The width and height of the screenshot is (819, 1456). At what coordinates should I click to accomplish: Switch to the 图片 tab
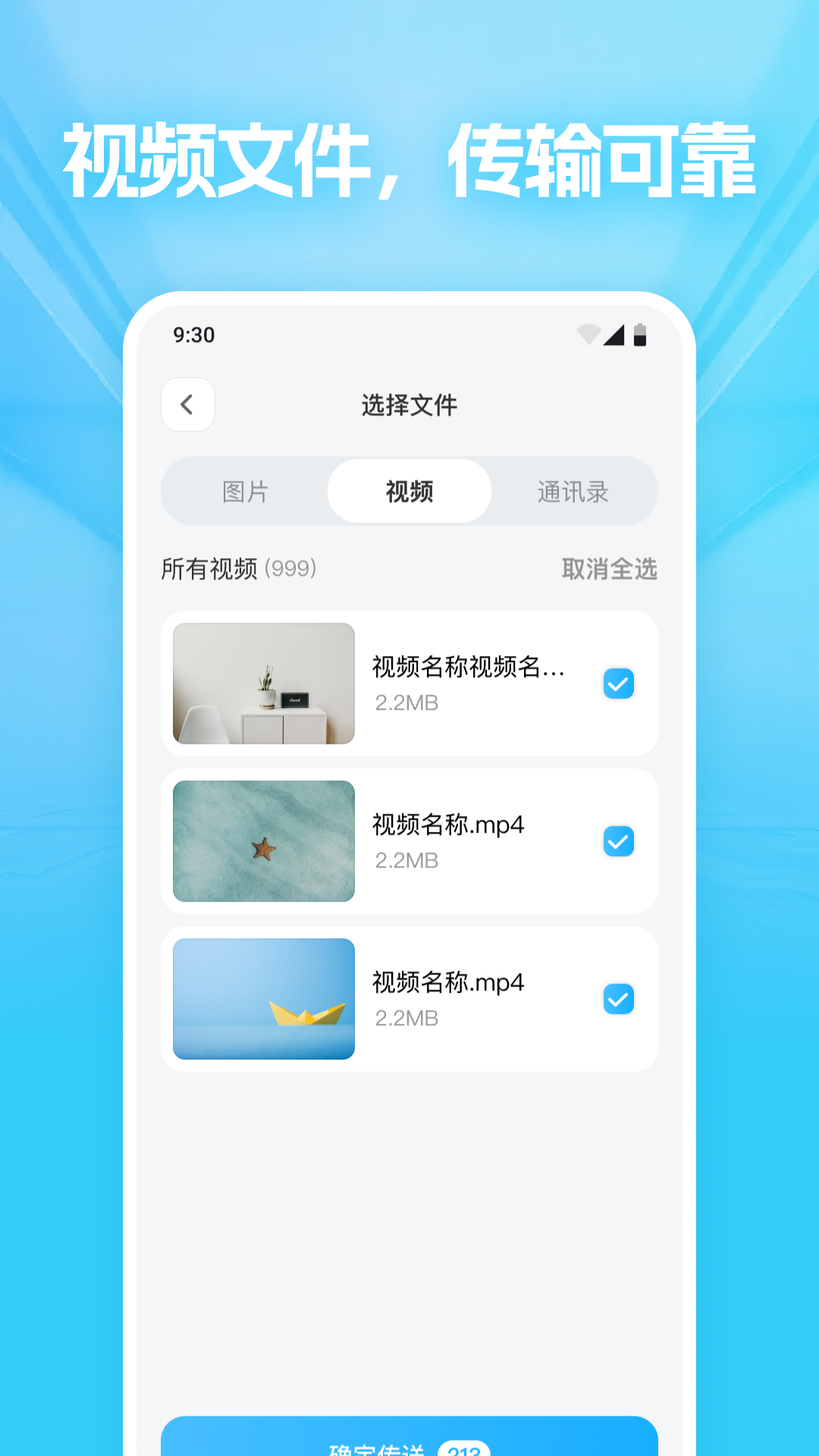click(244, 492)
